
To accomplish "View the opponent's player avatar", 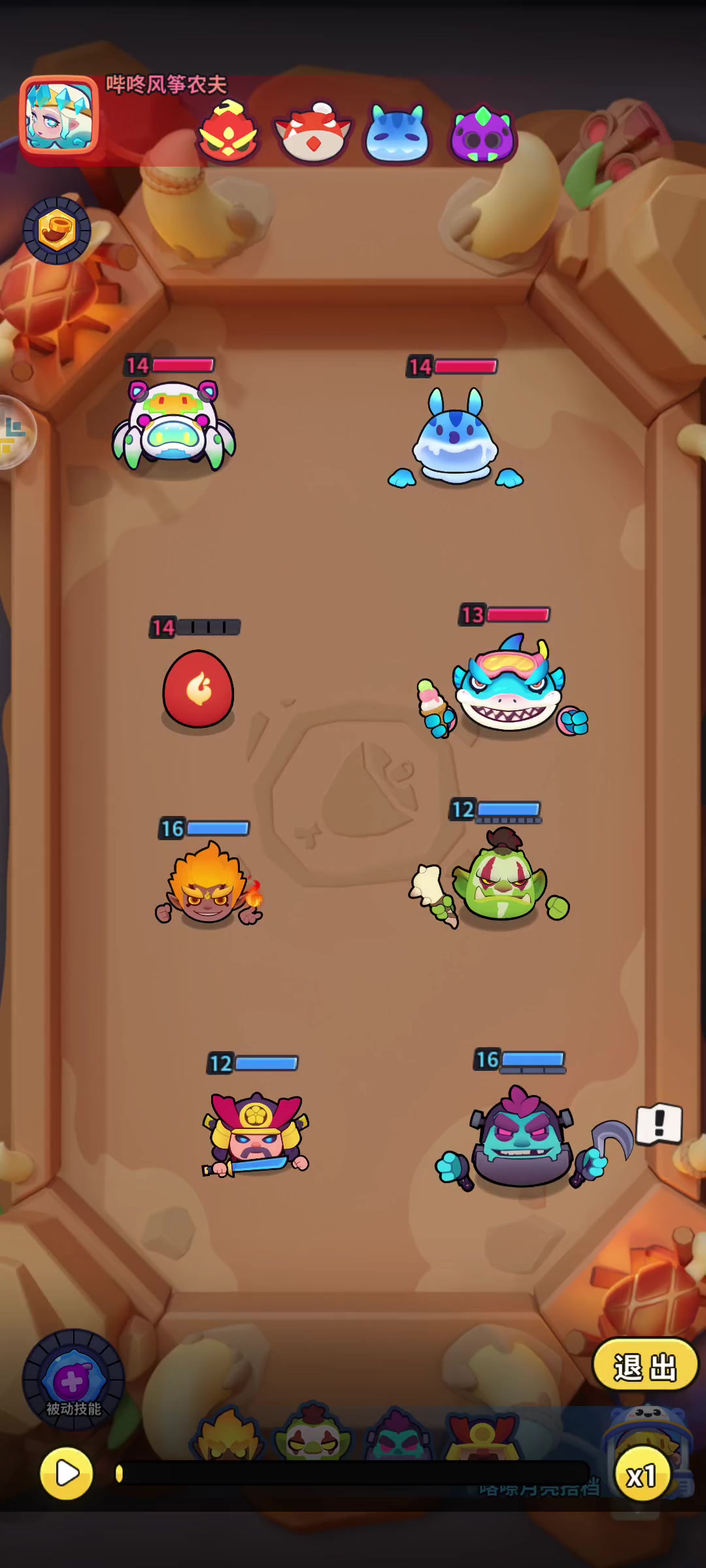I will [x=59, y=116].
